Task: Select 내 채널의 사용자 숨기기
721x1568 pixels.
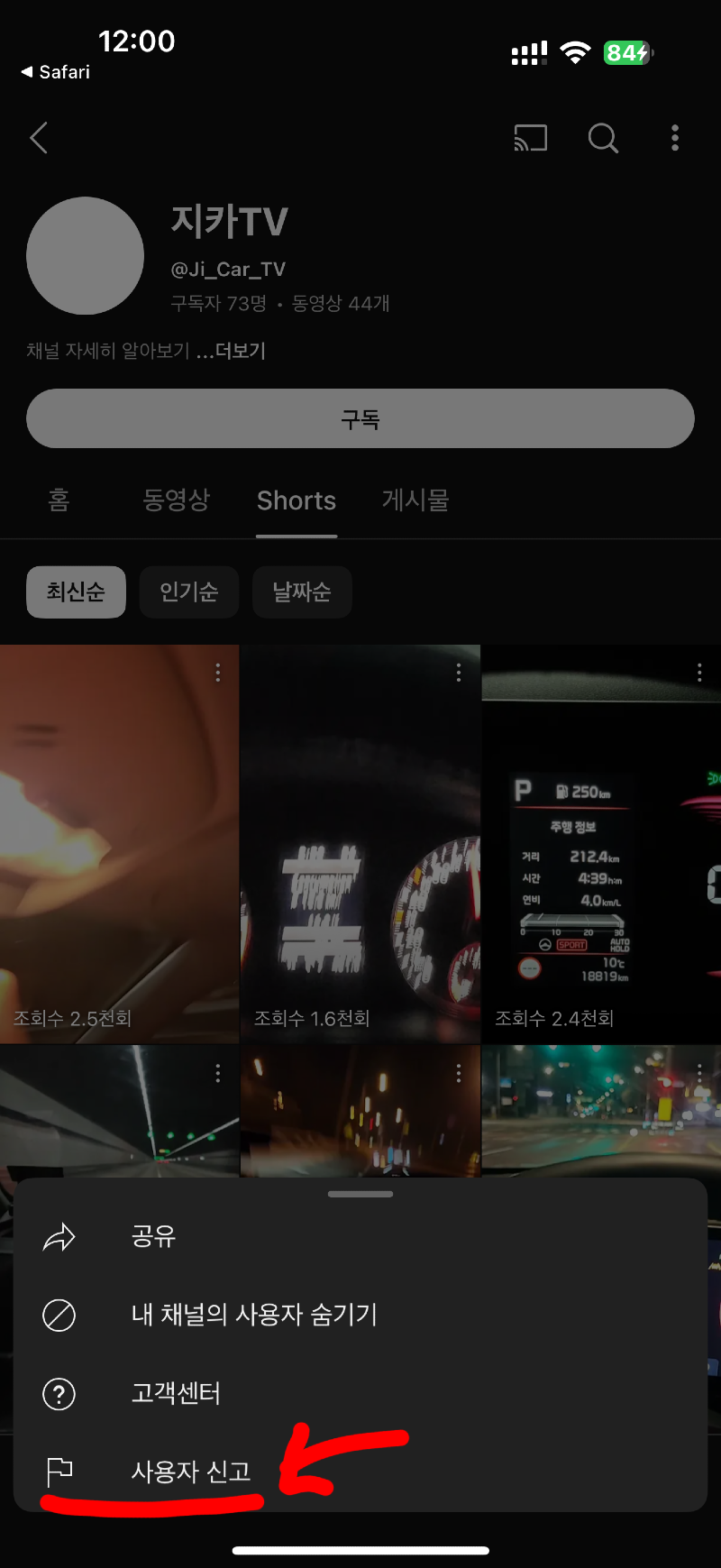Action: coord(254,1315)
